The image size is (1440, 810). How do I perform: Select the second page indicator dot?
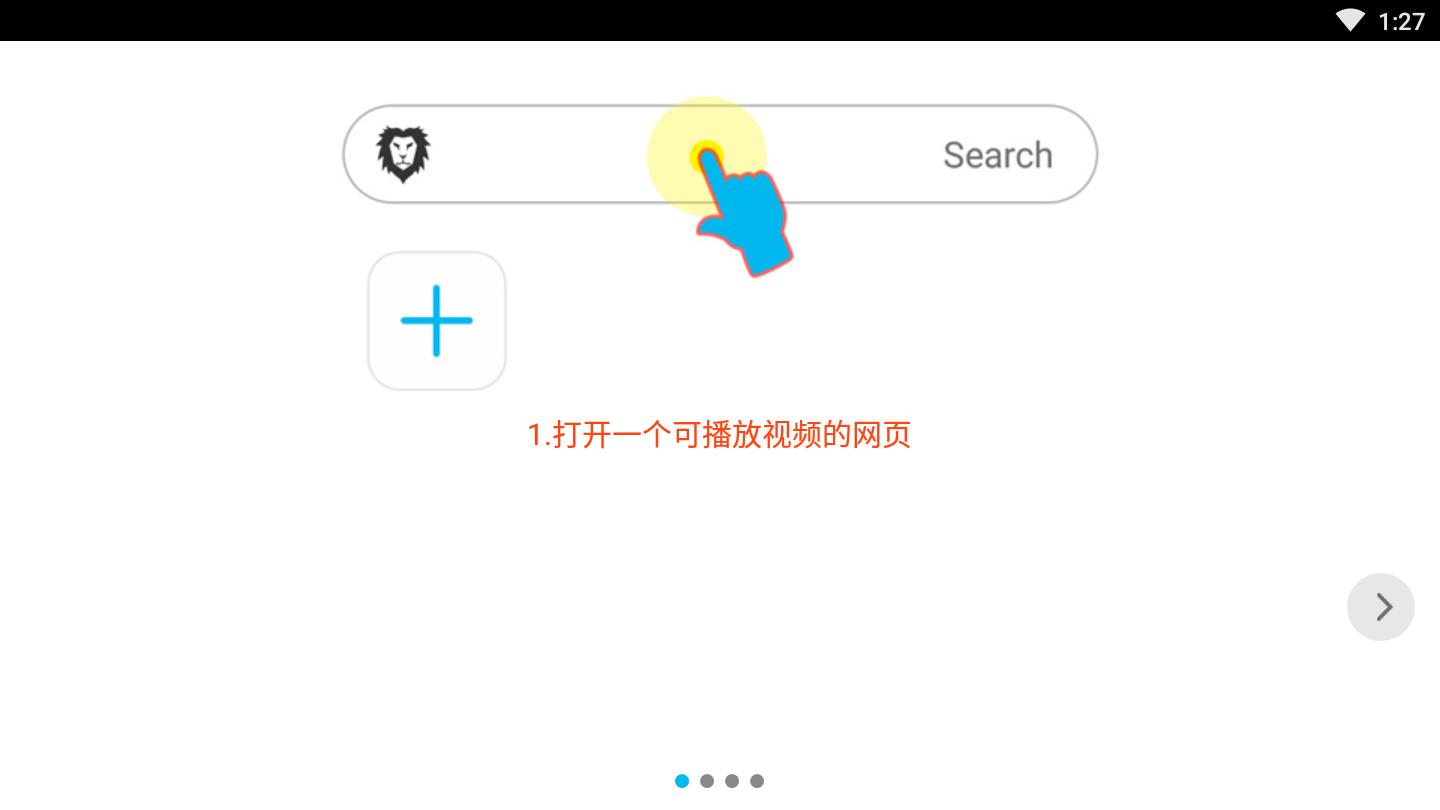[x=707, y=781]
